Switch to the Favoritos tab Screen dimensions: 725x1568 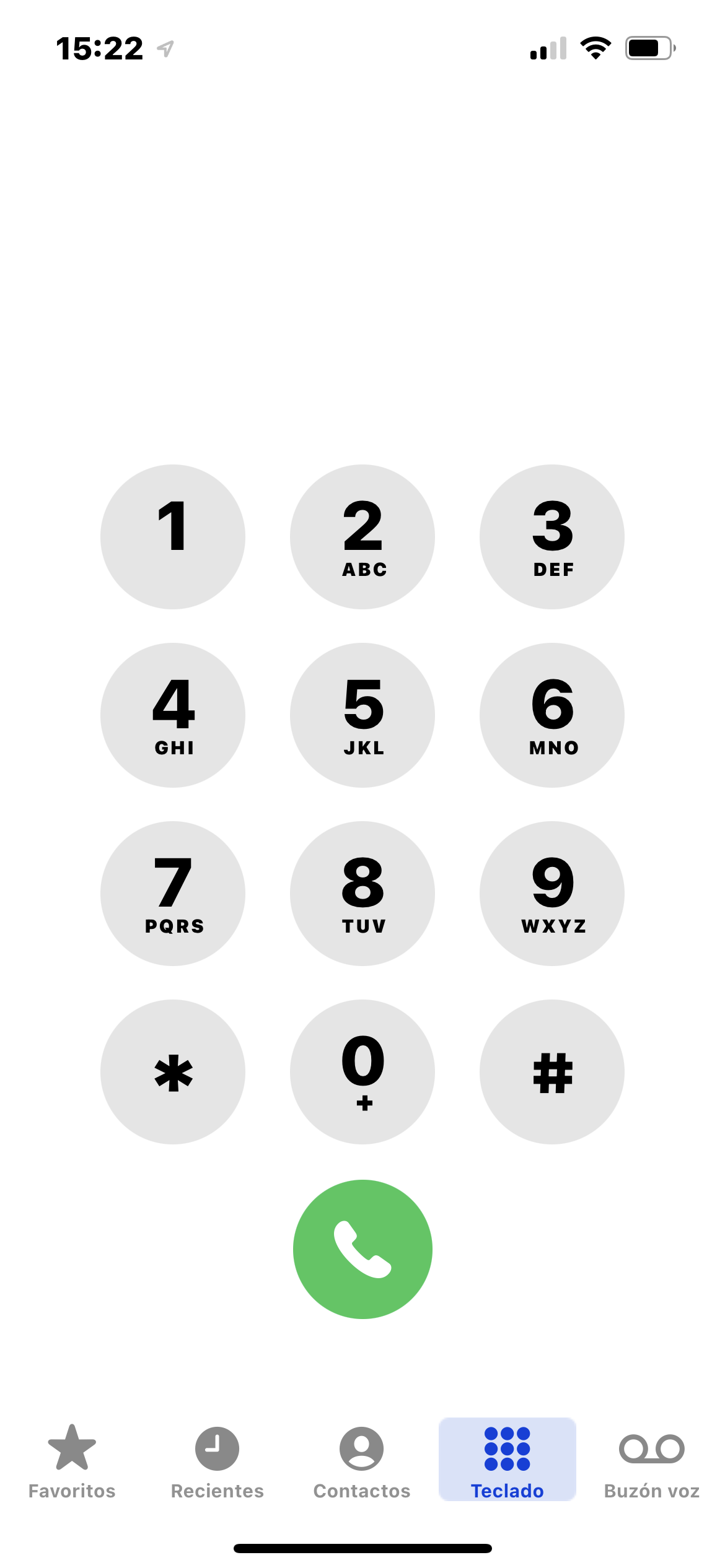point(72,1461)
